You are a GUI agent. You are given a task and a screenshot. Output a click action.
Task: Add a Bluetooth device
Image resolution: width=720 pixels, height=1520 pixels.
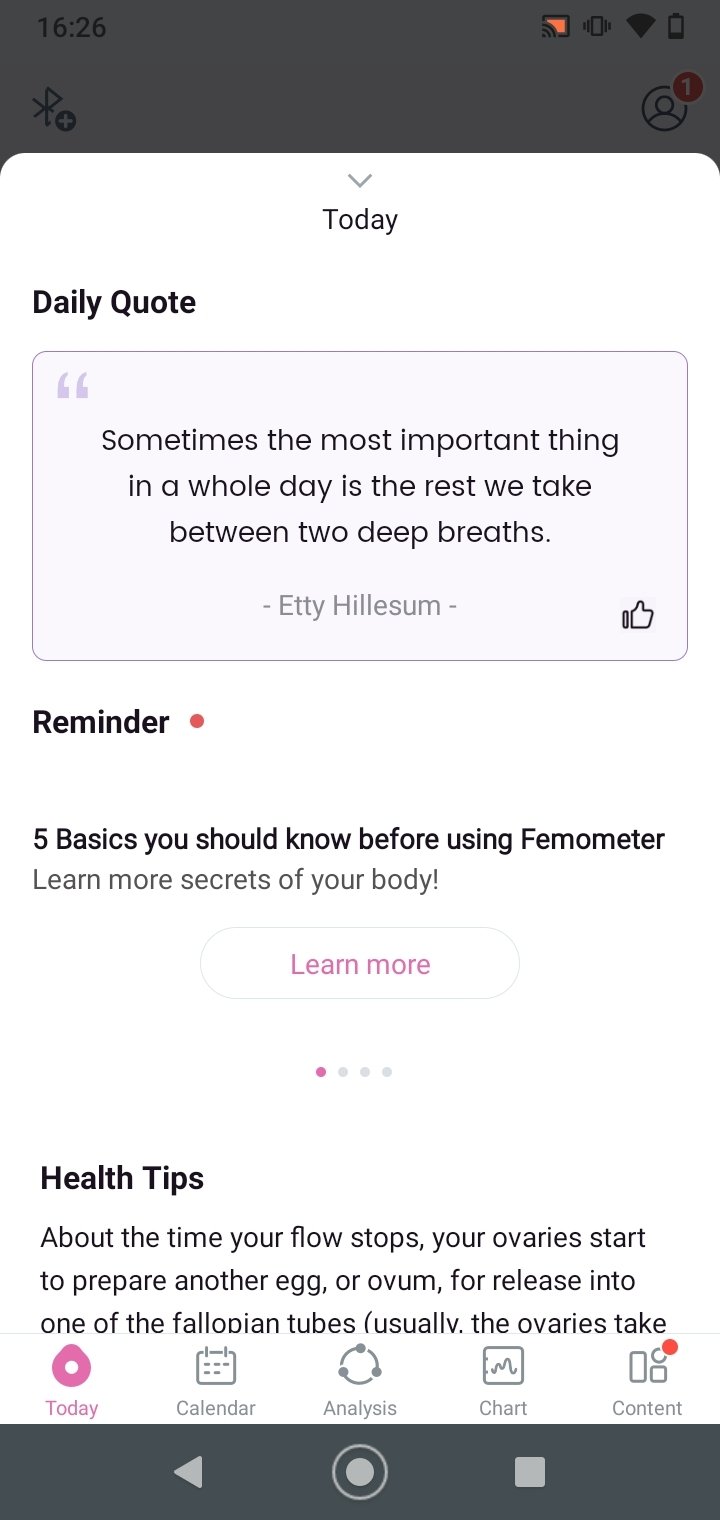[x=54, y=108]
